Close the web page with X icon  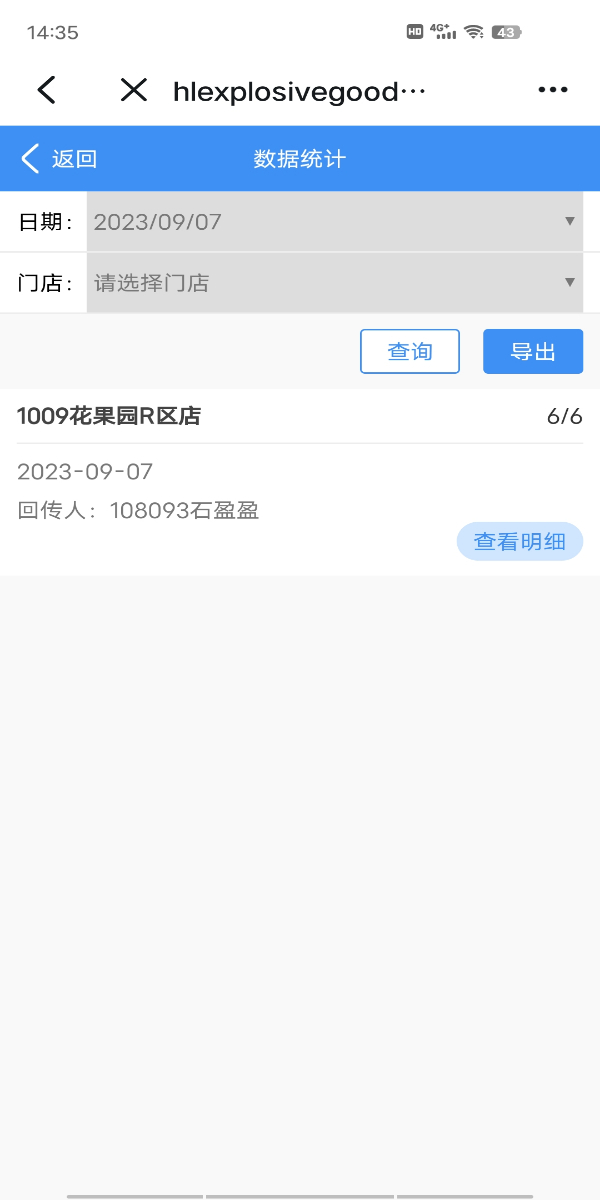(x=133, y=90)
